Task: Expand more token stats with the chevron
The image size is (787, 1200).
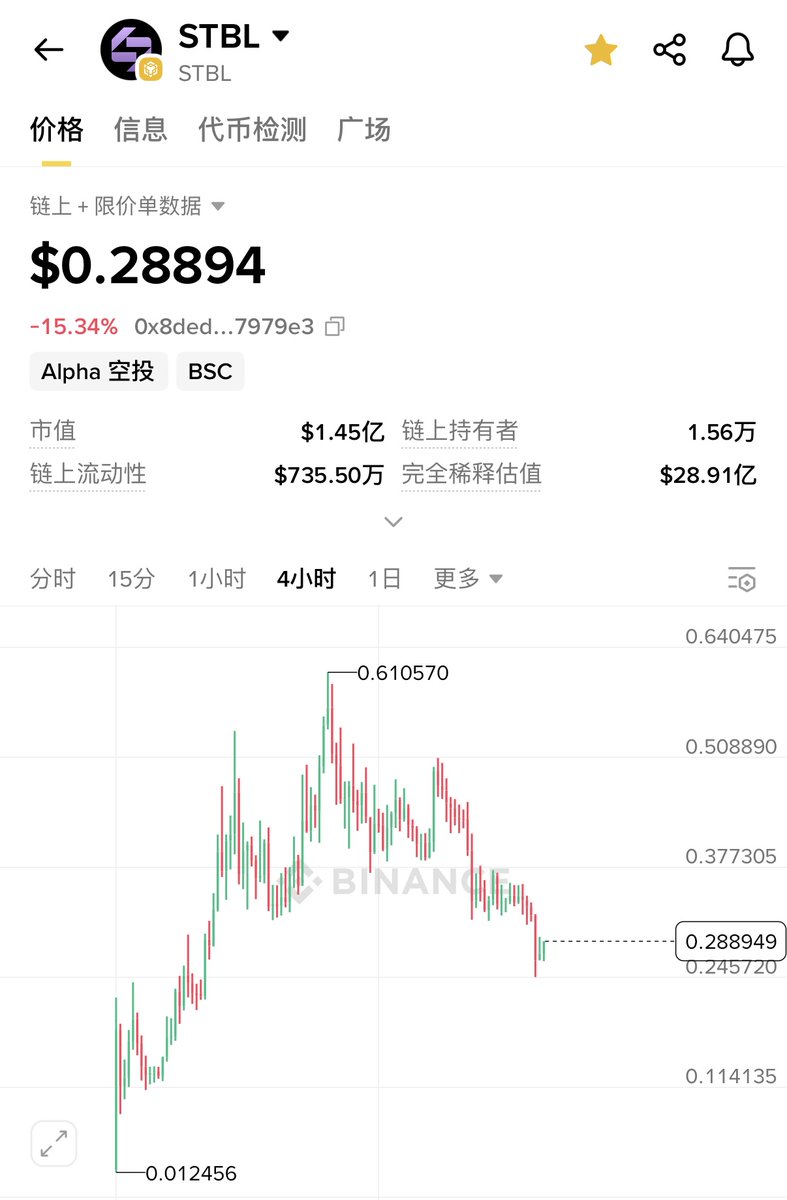Action: (394, 521)
